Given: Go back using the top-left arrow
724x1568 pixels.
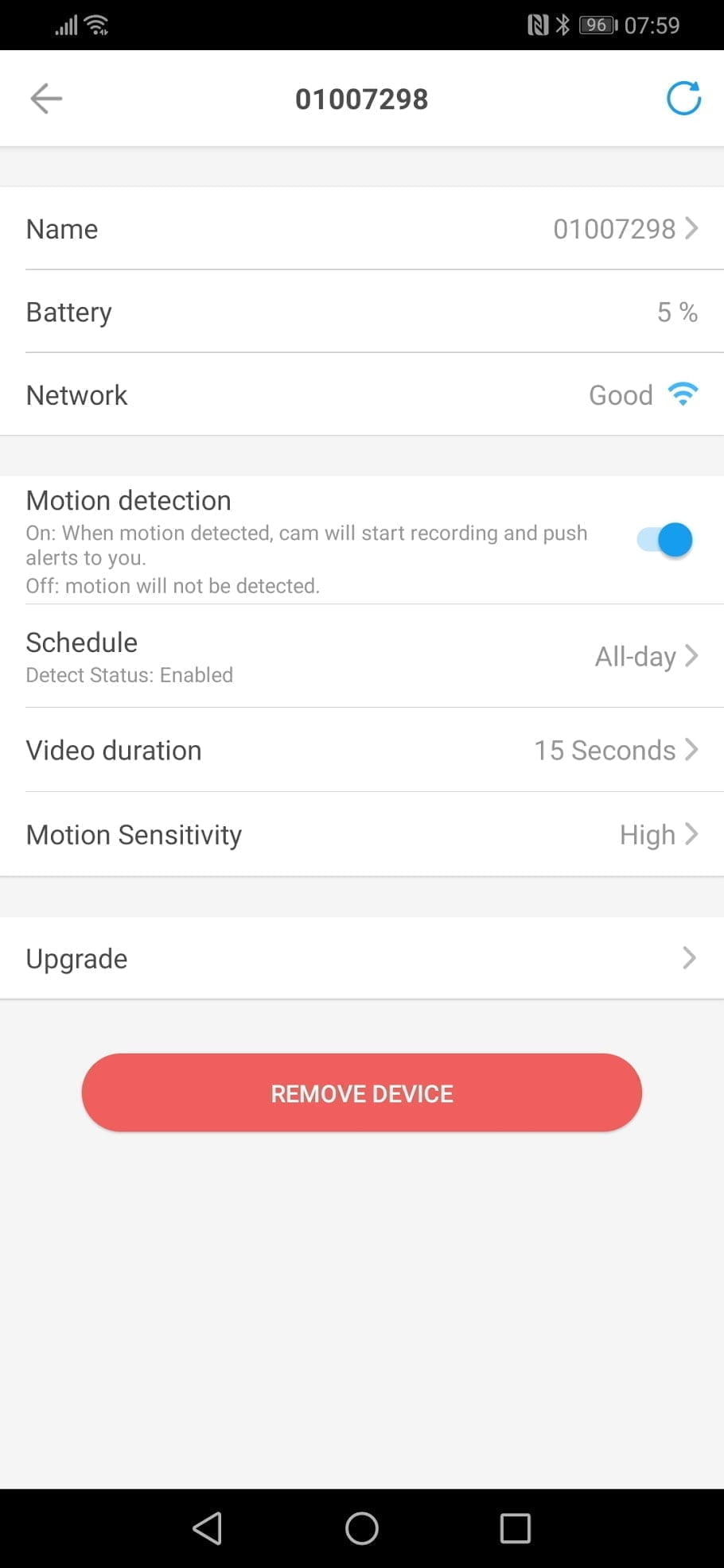Looking at the screenshot, I should point(46,99).
